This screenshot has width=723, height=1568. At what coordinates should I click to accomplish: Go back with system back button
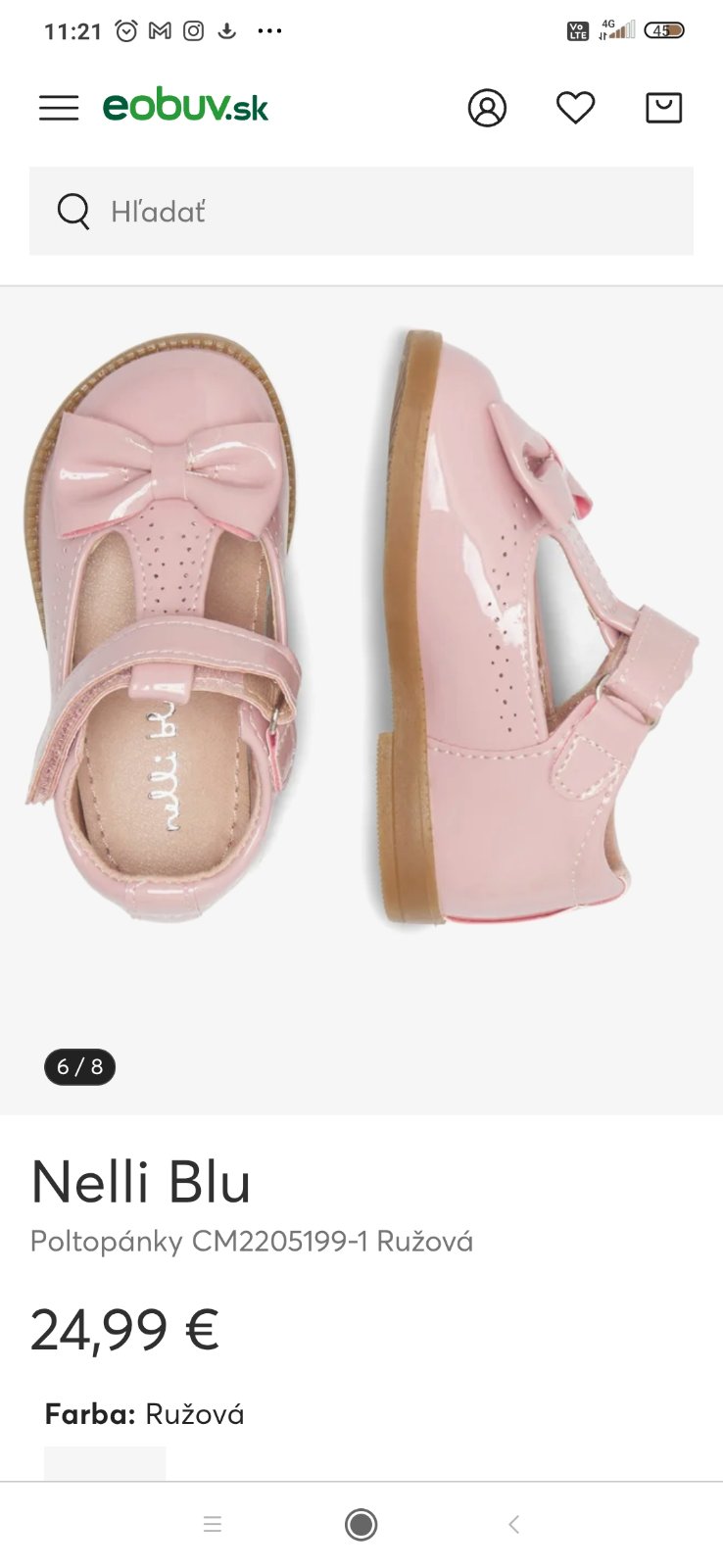(x=513, y=1524)
